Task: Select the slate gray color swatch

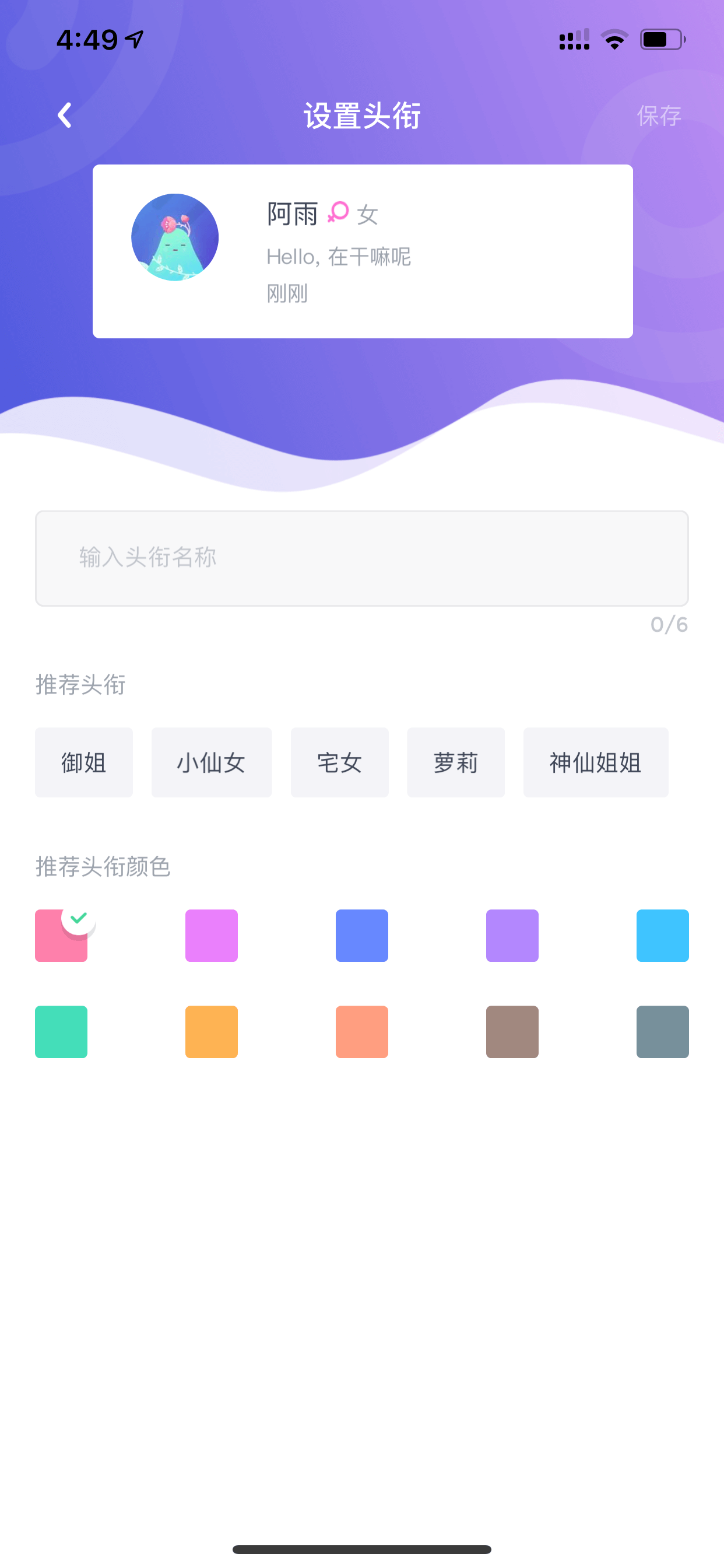Action: click(x=663, y=1032)
